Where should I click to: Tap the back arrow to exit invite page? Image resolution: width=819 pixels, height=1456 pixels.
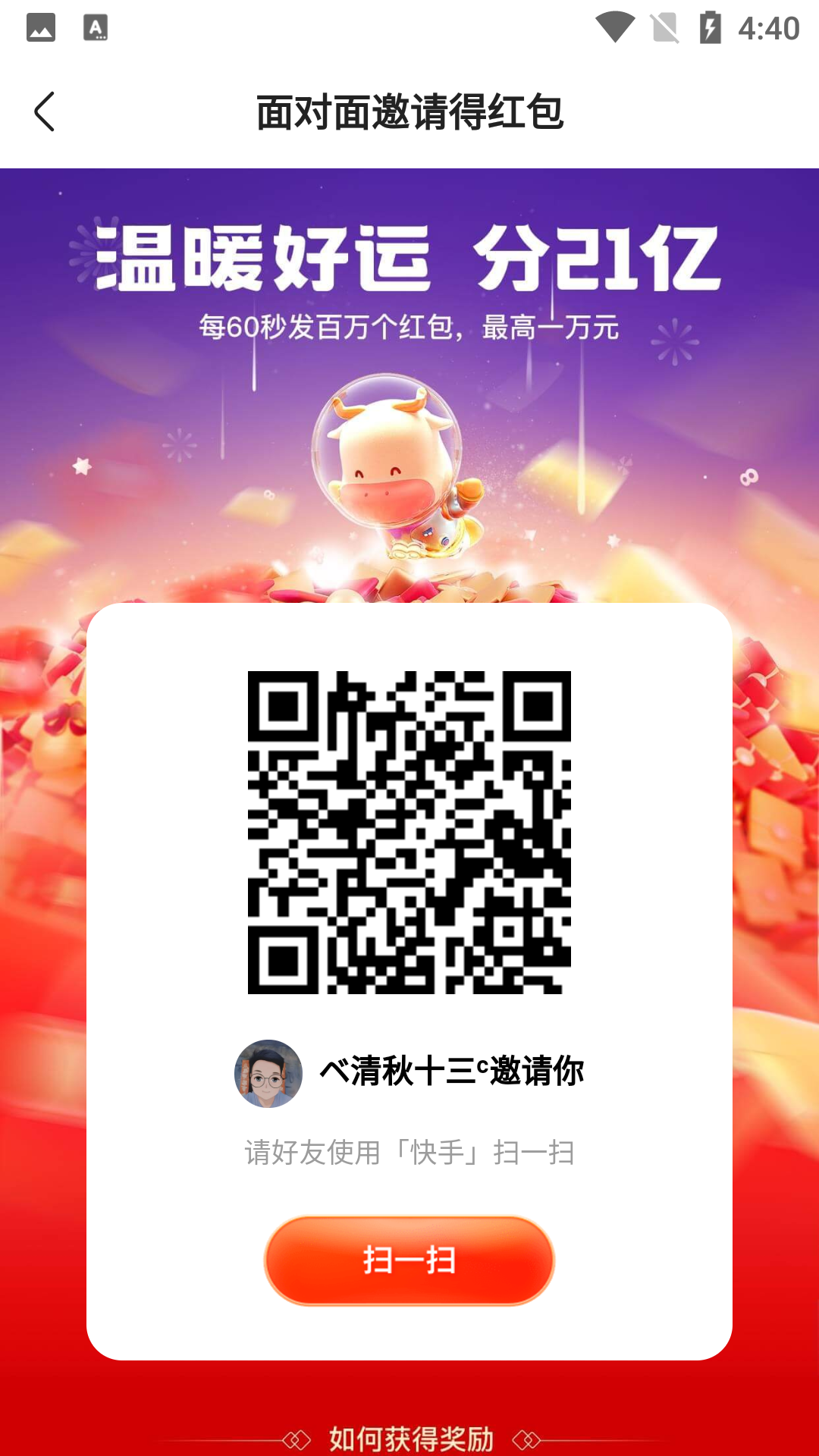45,109
